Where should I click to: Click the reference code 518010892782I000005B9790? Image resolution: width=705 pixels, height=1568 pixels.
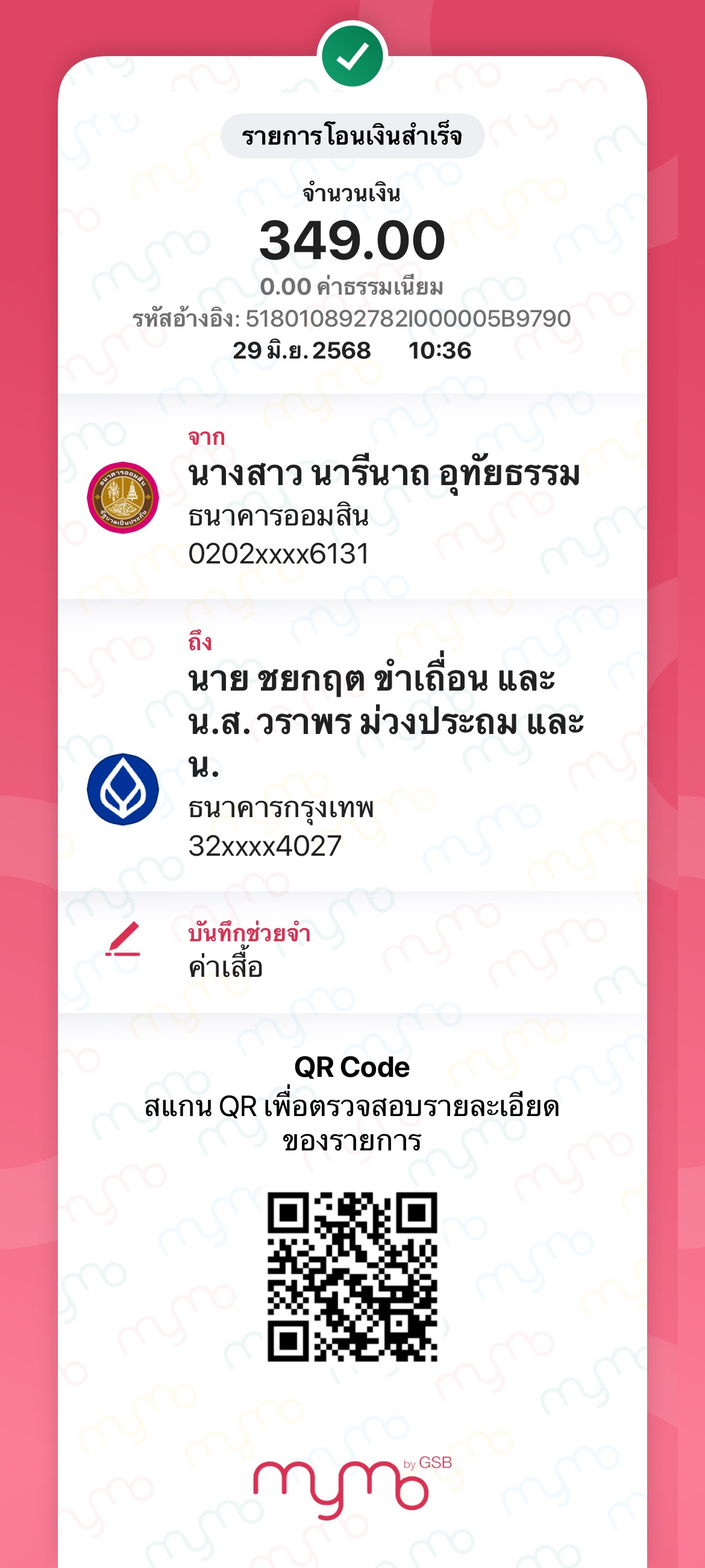[352, 316]
